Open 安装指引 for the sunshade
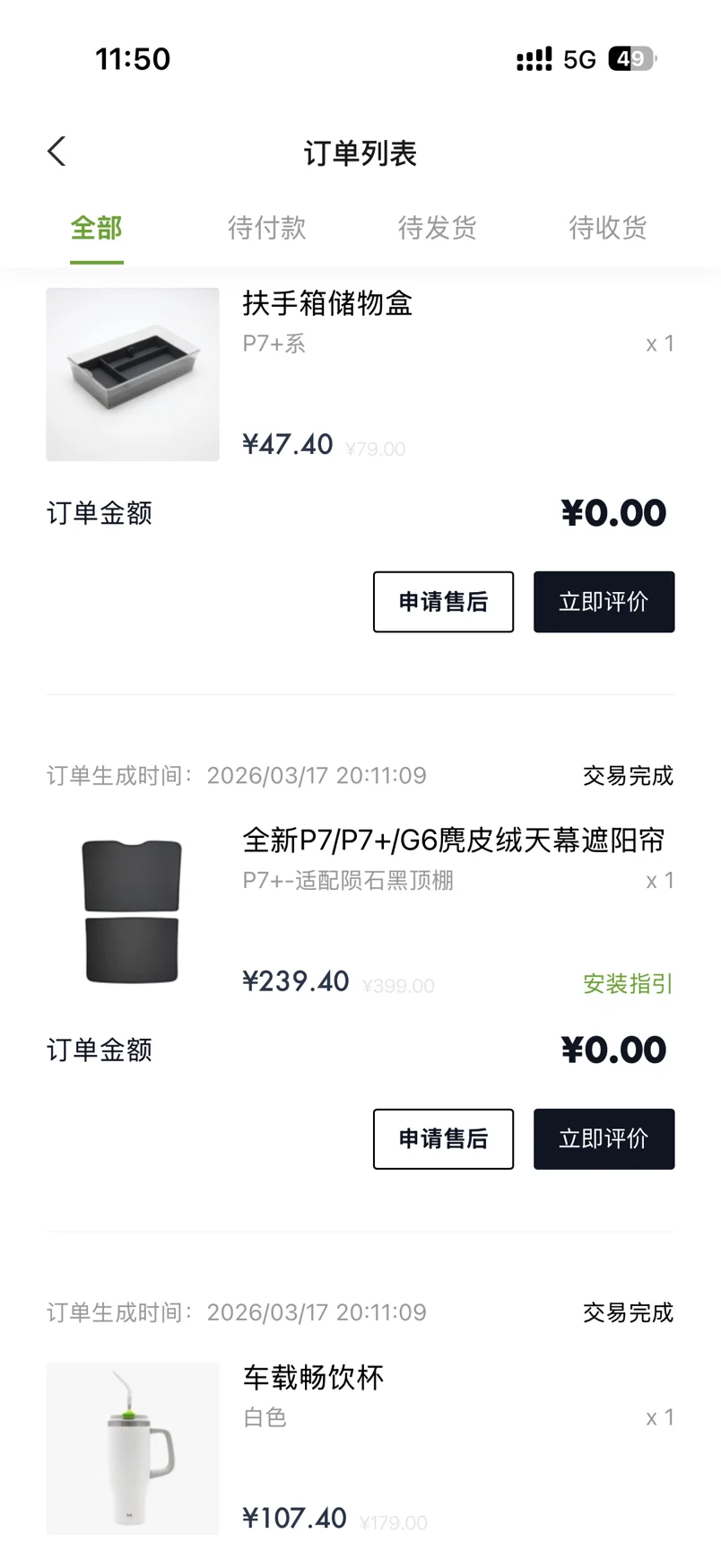Image resolution: width=721 pixels, height=1568 pixels. 627,984
